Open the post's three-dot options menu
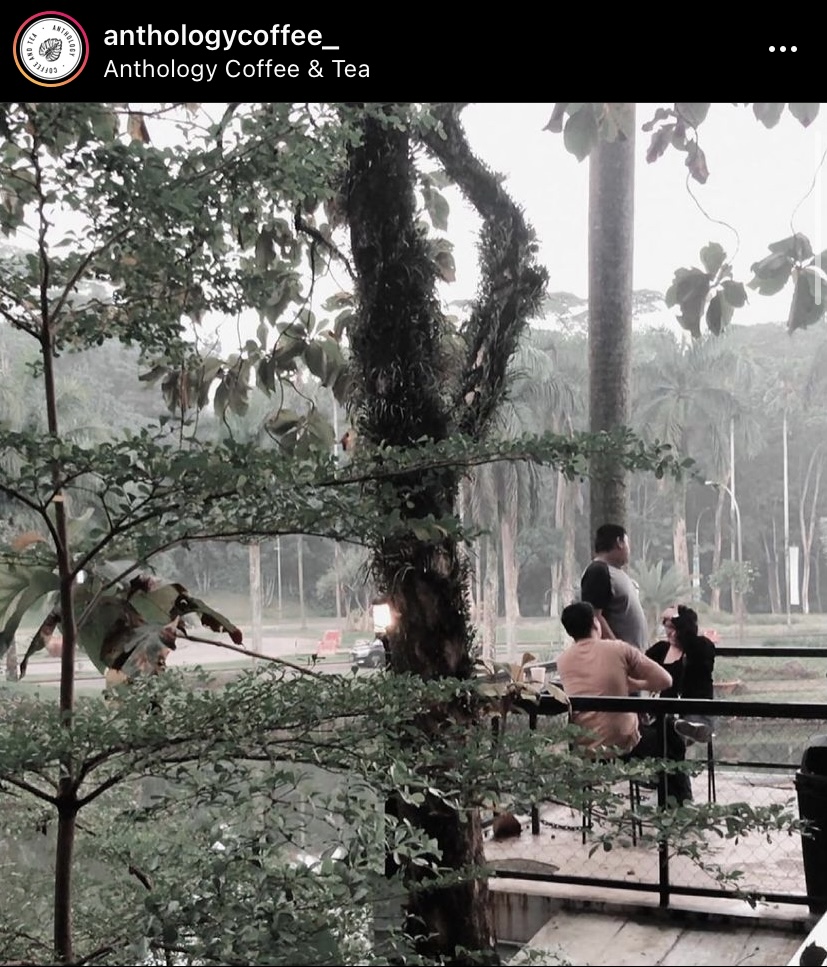 (x=783, y=49)
